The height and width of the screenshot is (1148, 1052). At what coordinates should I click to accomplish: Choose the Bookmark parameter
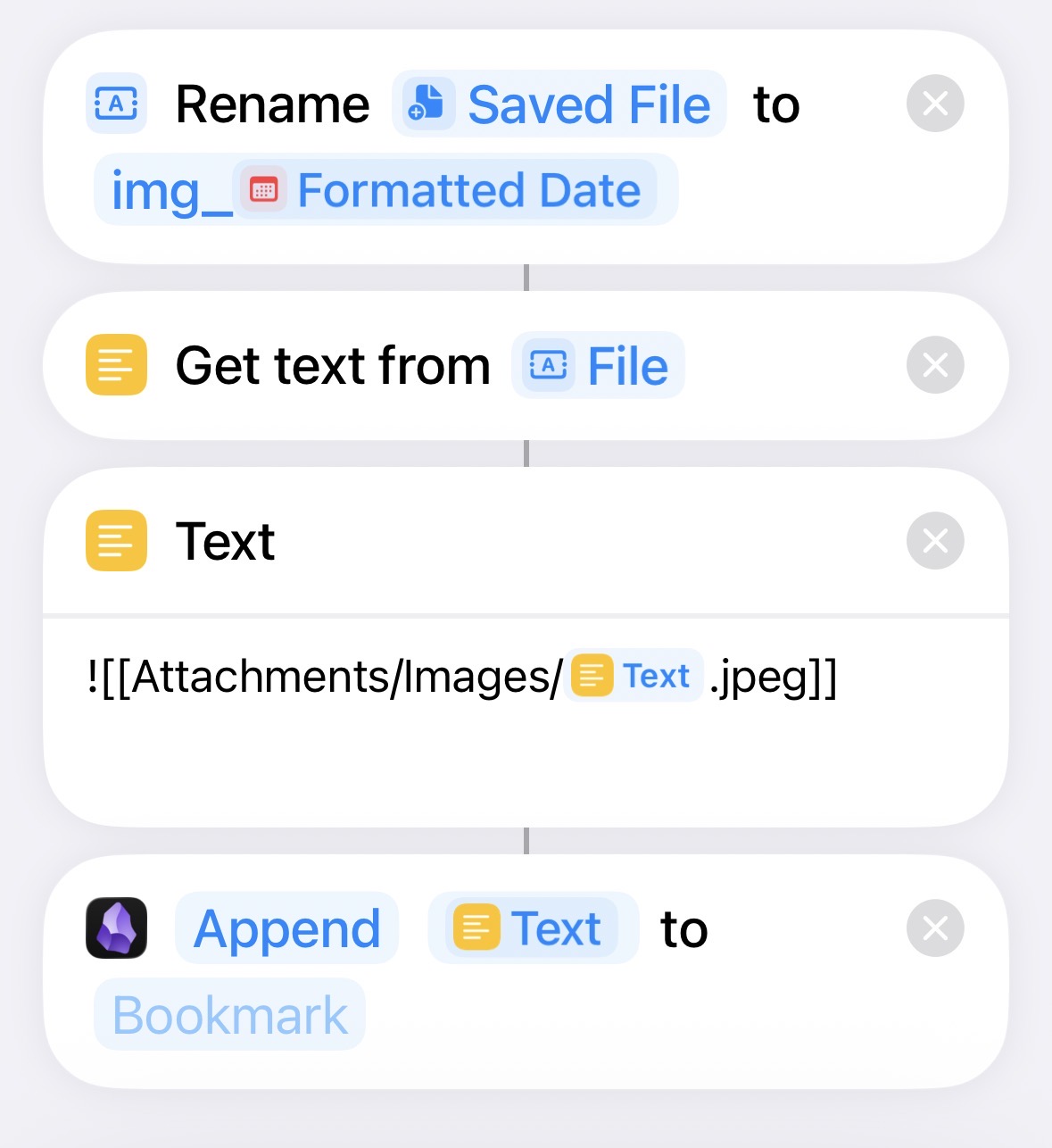229,1015
